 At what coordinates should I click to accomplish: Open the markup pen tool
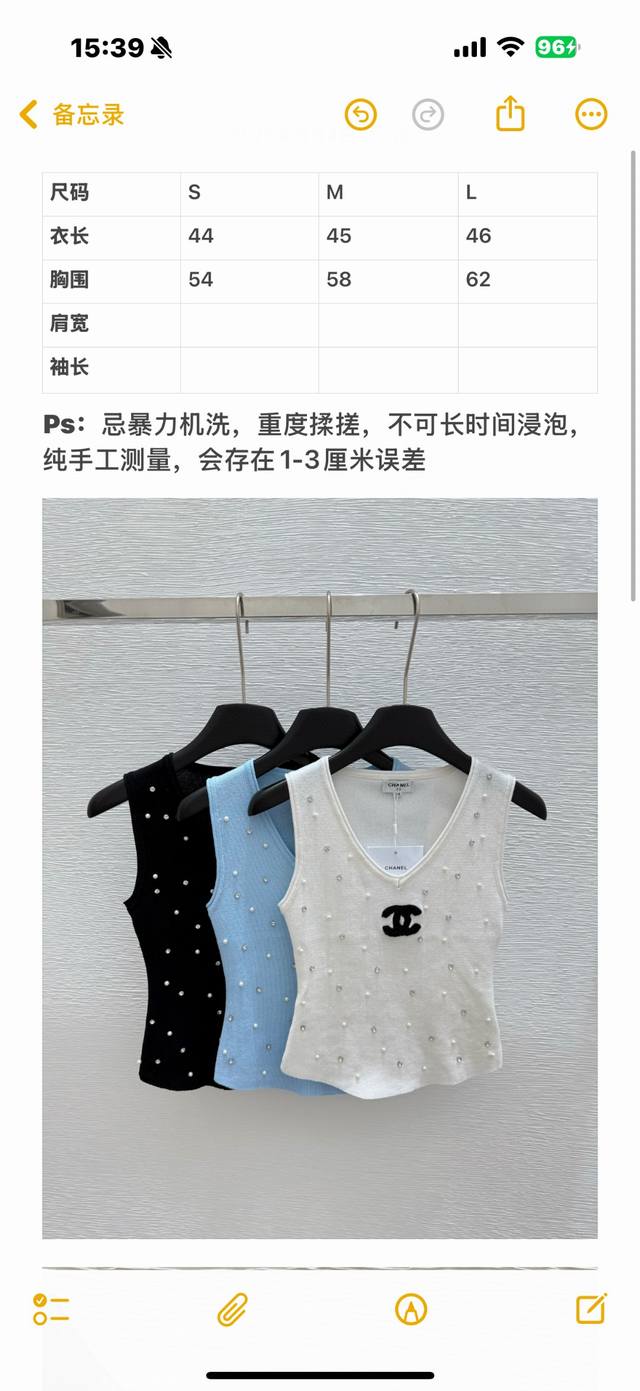click(411, 1309)
